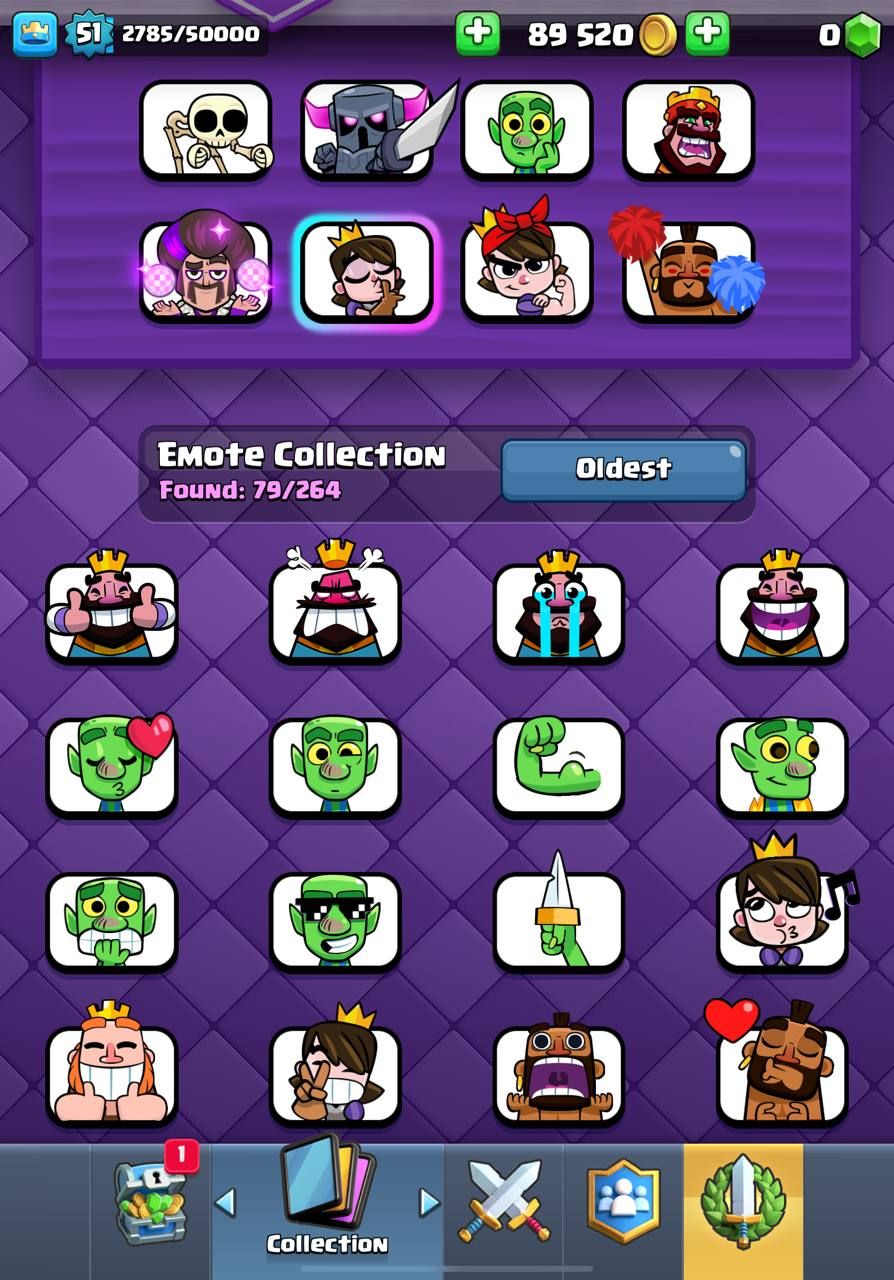Select the P.E.K.K.A emote with sword

[x=367, y=130]
